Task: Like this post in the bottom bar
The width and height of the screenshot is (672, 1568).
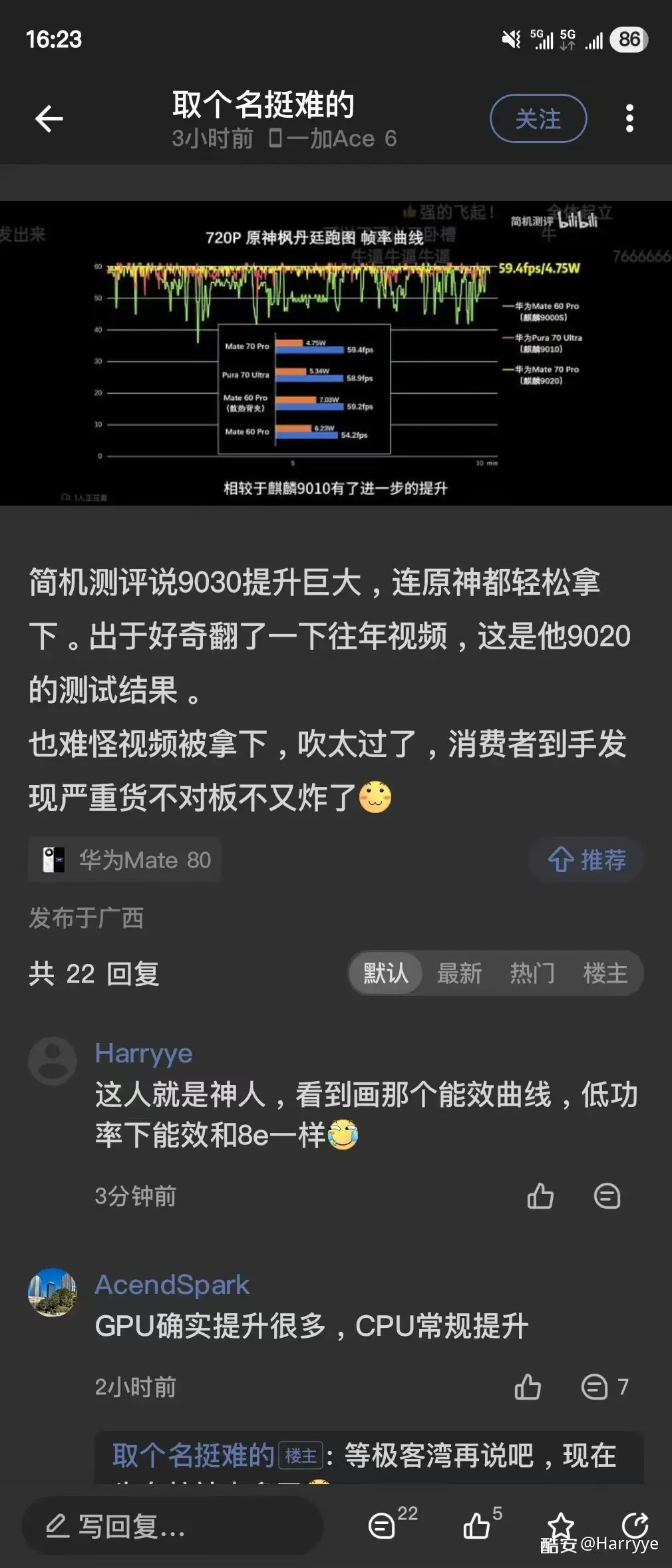Action: pos(478,1525)
